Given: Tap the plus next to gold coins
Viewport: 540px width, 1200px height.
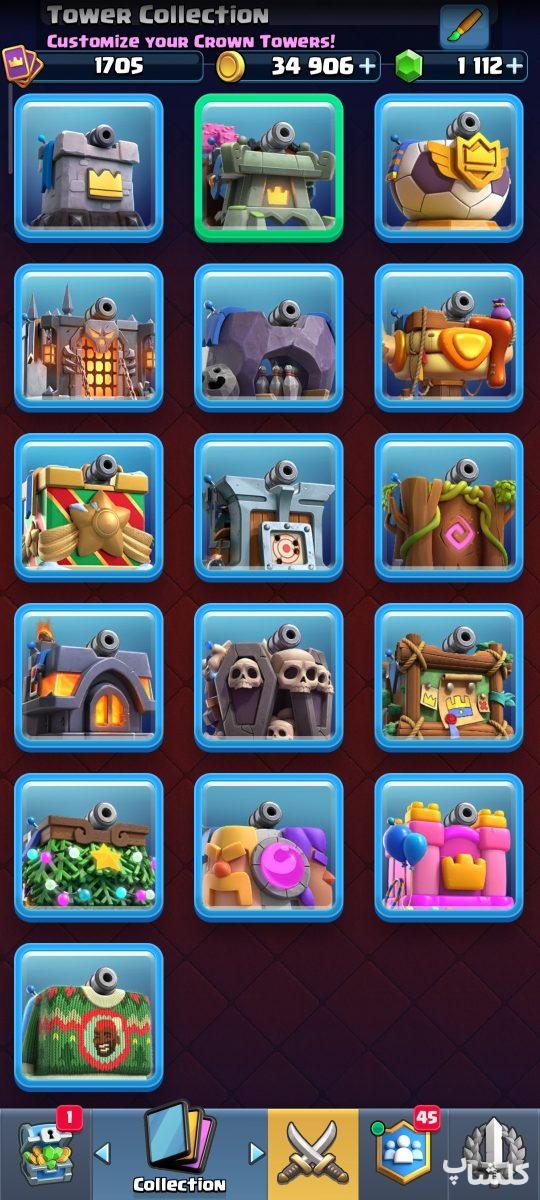Looking at the screenshot, I should [x=367, y=67].
